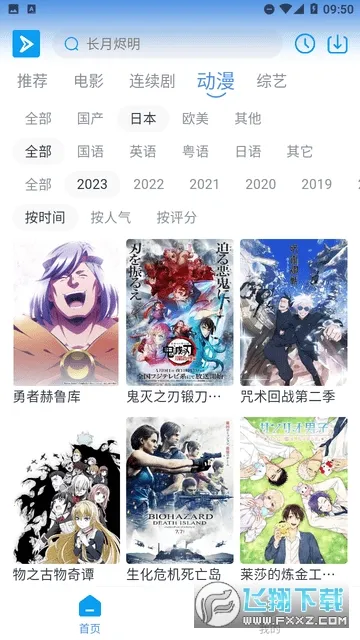Screen dimensions: 360x640
Task: Filter by 日语 language
Action: (x=248, y=152)
